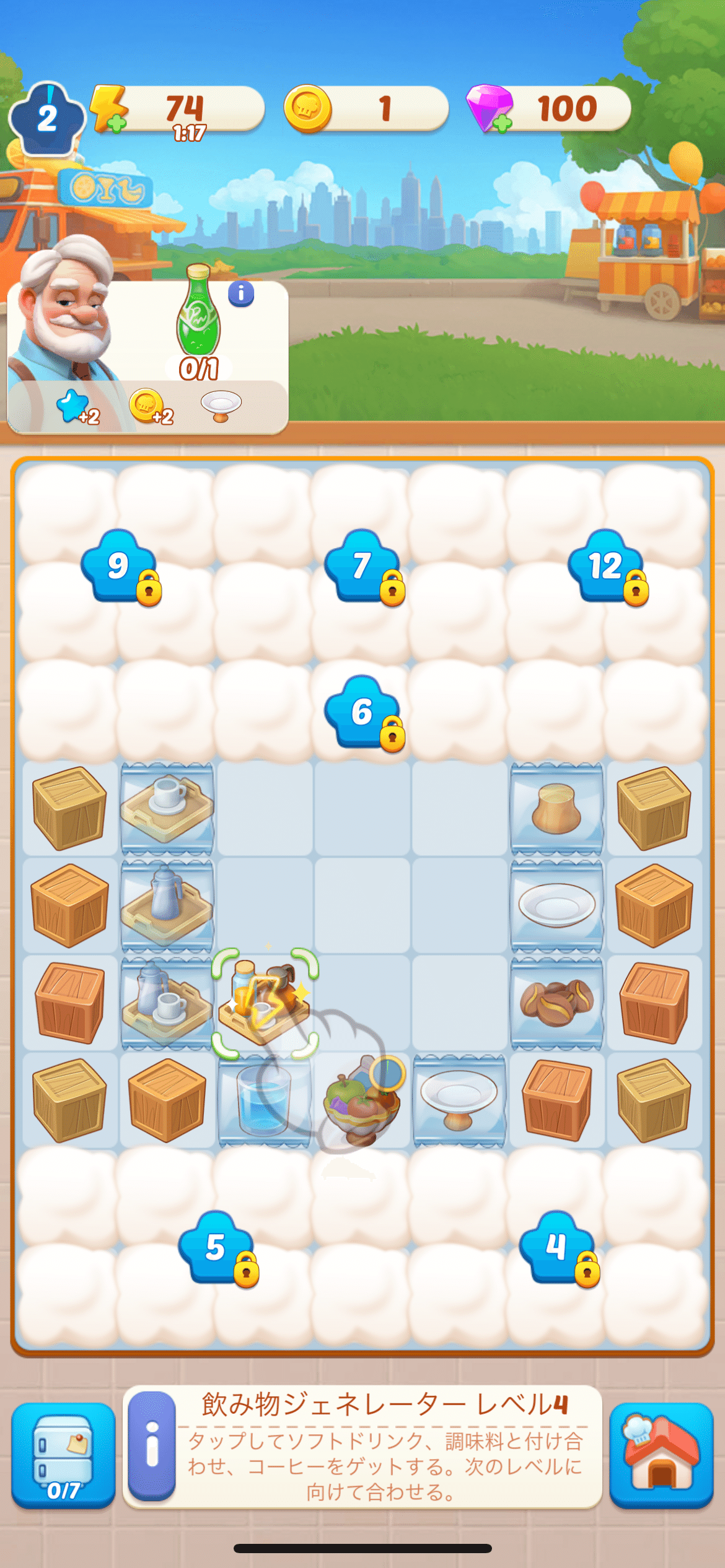This screenshot has width=725, height=1568.
Task: Tap the level 2 chef hat badge
Action: coord(47,119)
